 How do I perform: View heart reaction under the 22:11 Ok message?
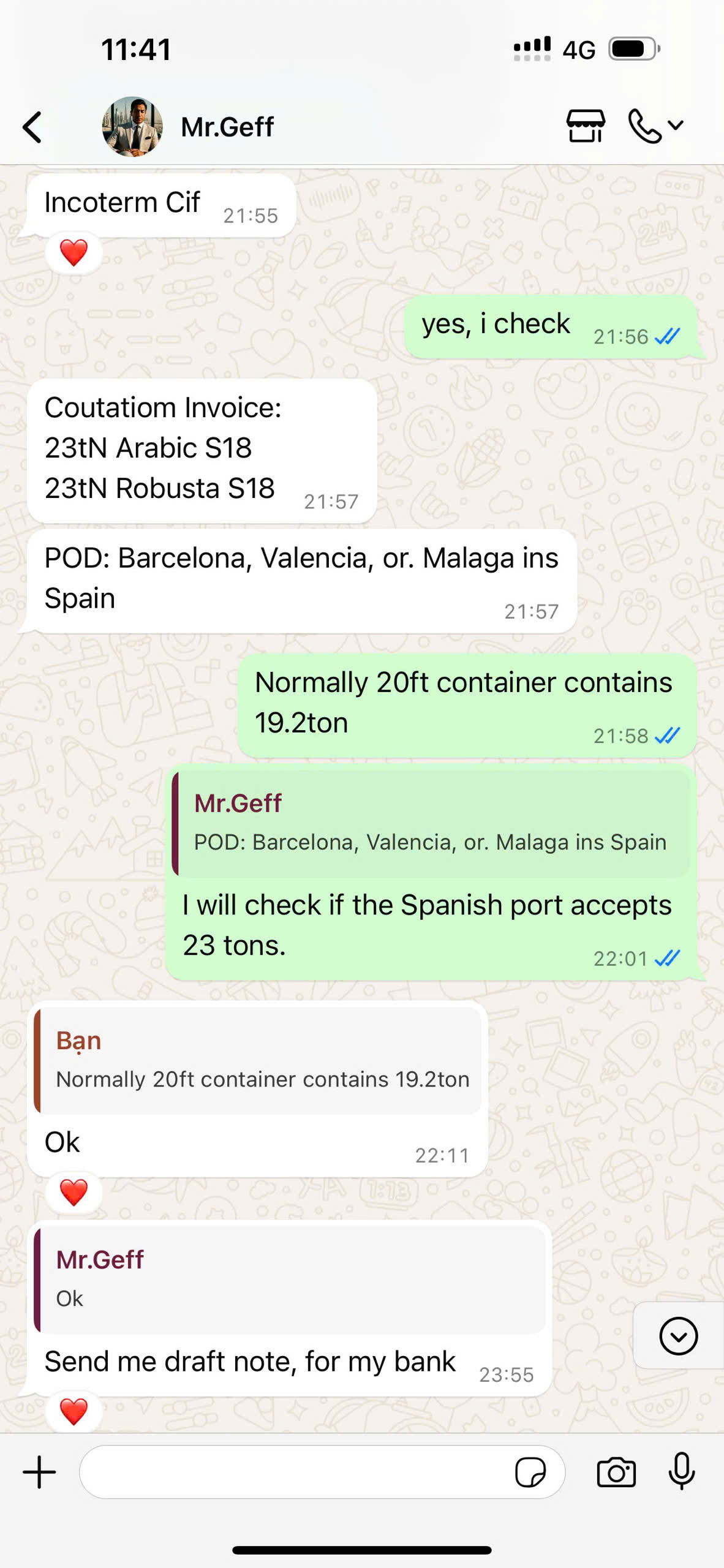point(74,1193)
